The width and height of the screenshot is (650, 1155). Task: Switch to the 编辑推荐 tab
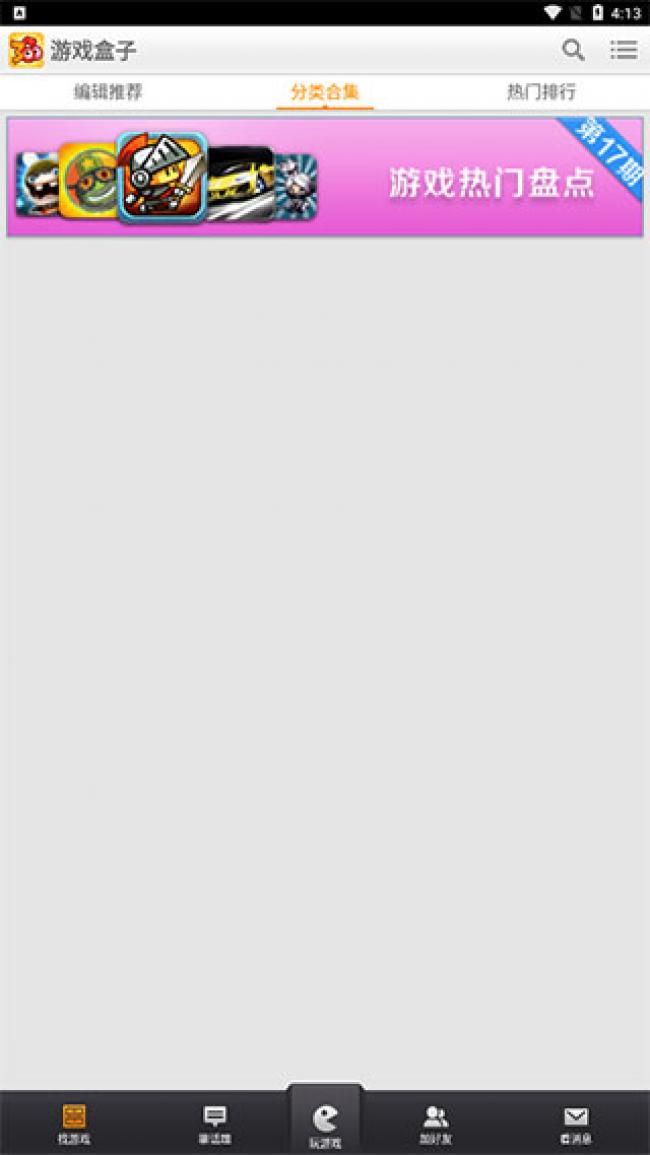tap(108, 92)
